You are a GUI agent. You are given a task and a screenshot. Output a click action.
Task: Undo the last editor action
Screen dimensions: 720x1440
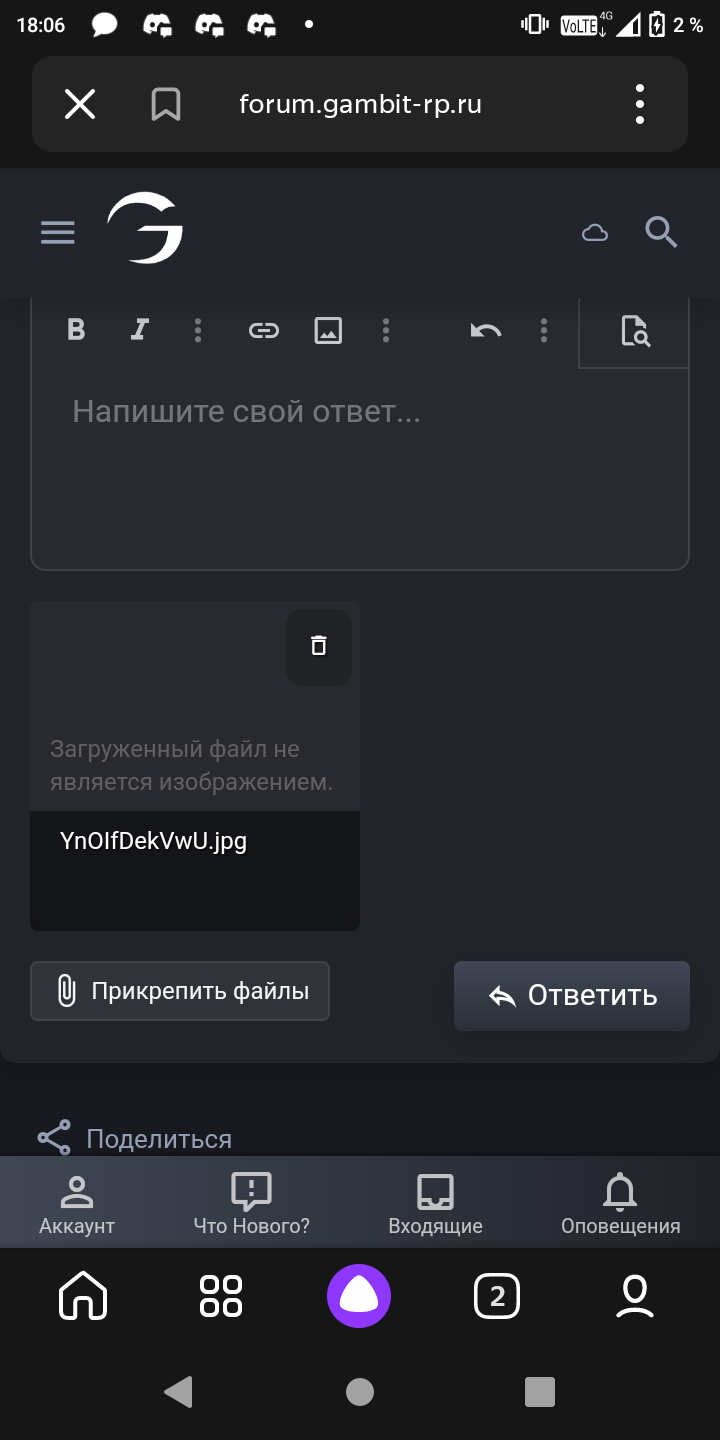(x=486, y=330)
